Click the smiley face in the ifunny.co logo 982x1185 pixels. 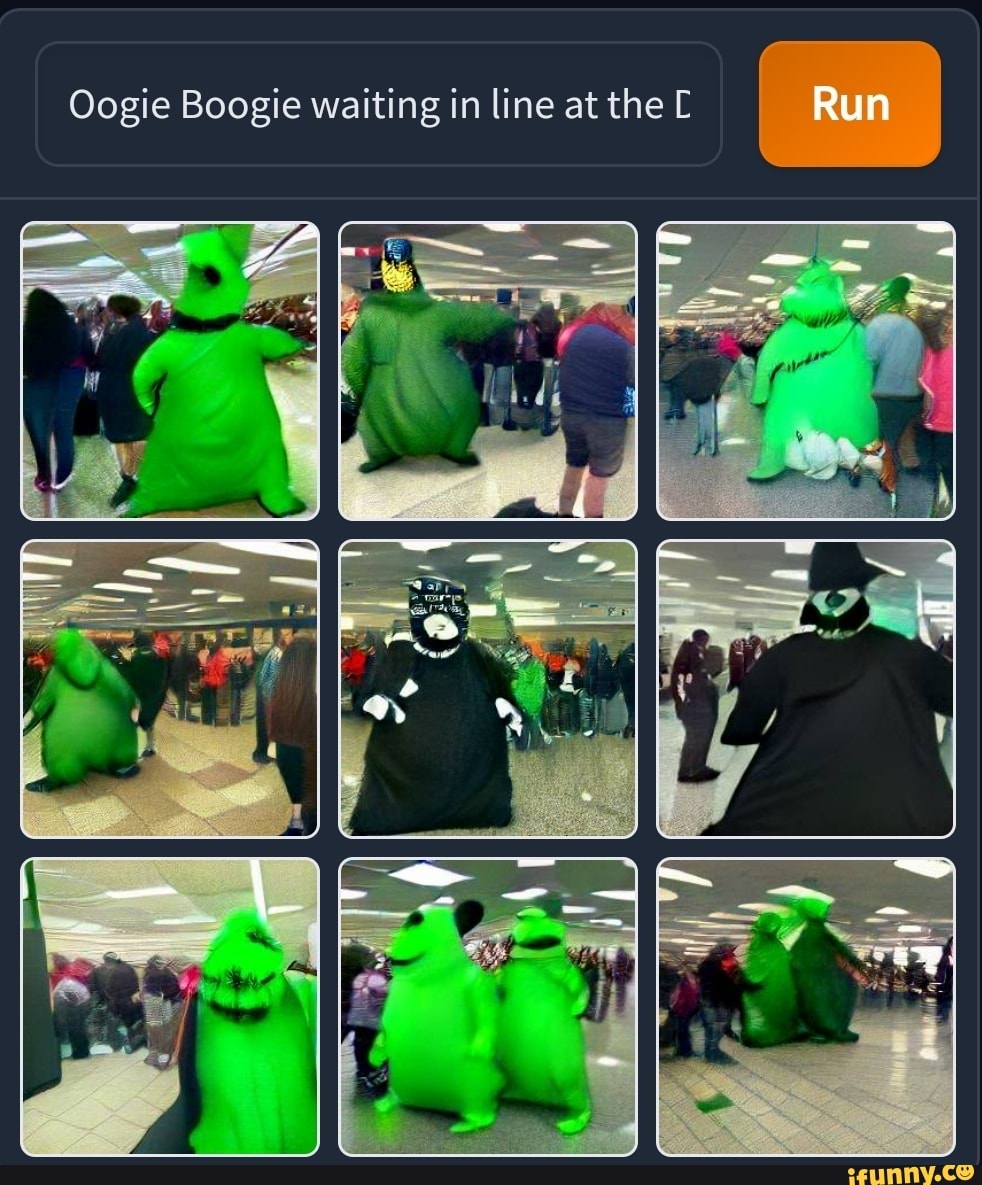(967, 1173)
